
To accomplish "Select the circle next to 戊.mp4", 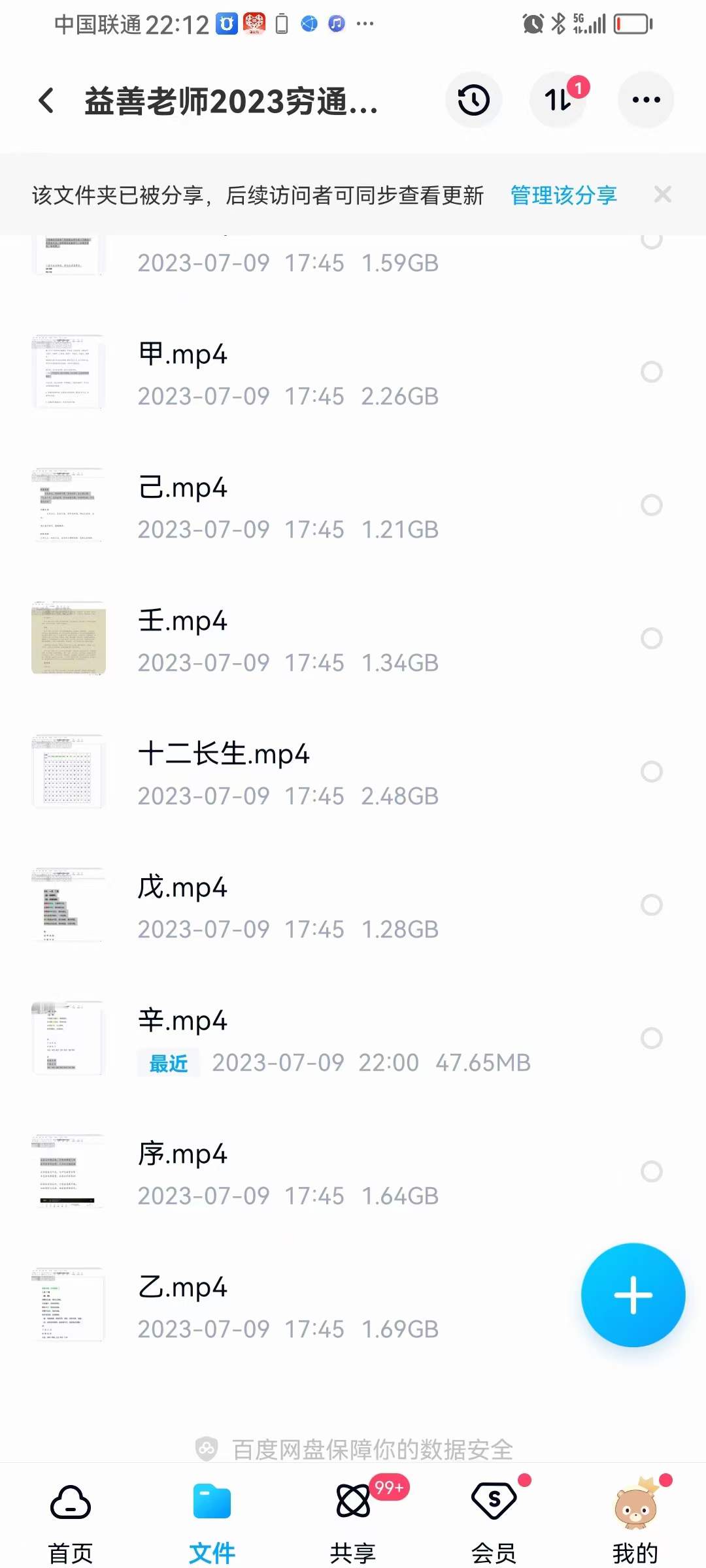I will click(651, 905).
